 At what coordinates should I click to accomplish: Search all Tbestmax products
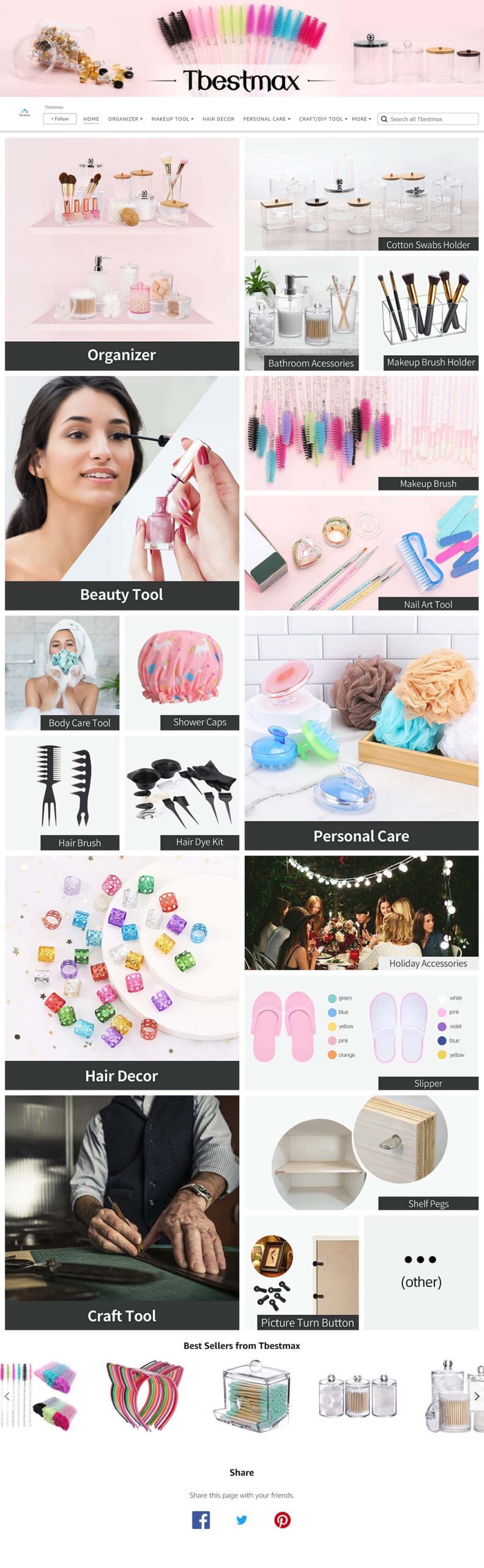point(431,119)
